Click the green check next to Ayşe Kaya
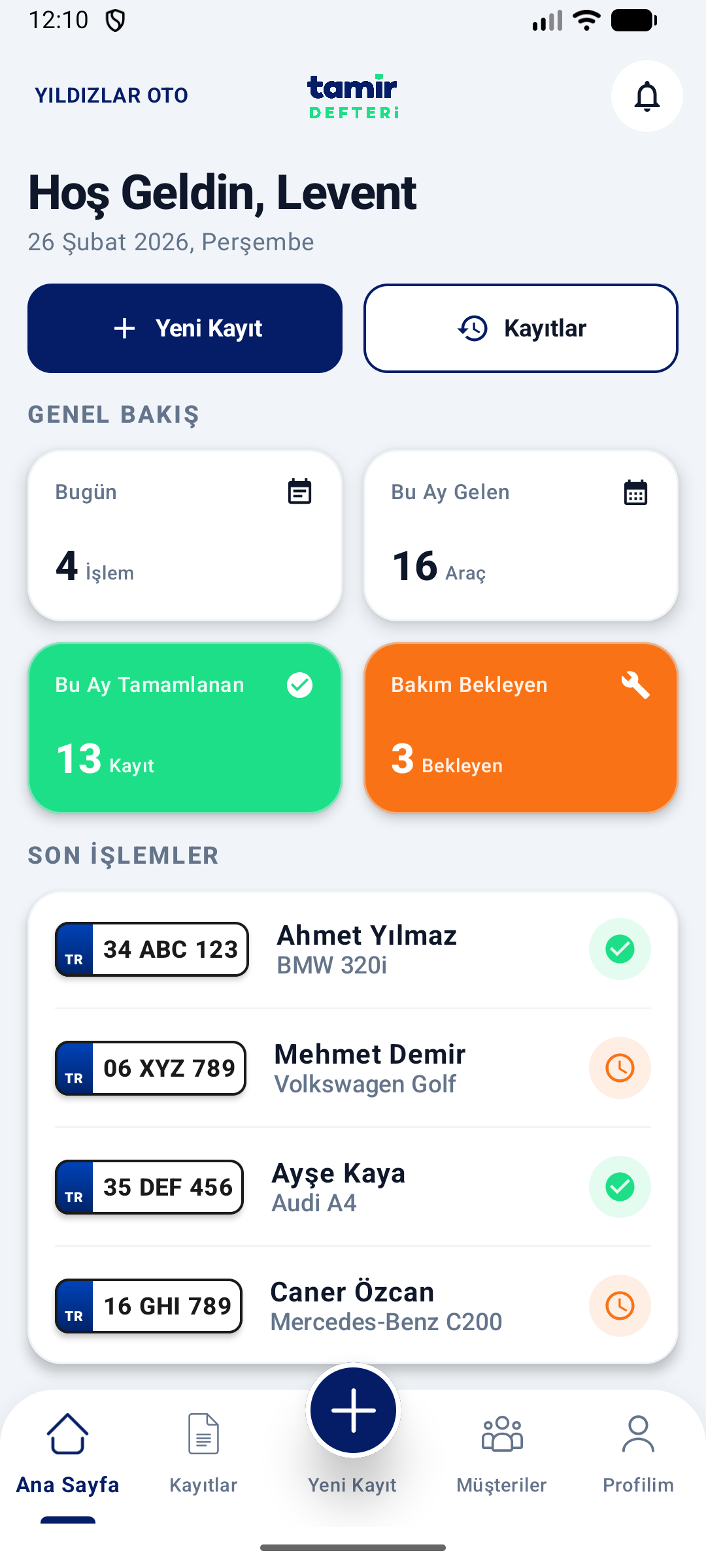This screenshot has height=1568, width=706. pos(620,1187)
